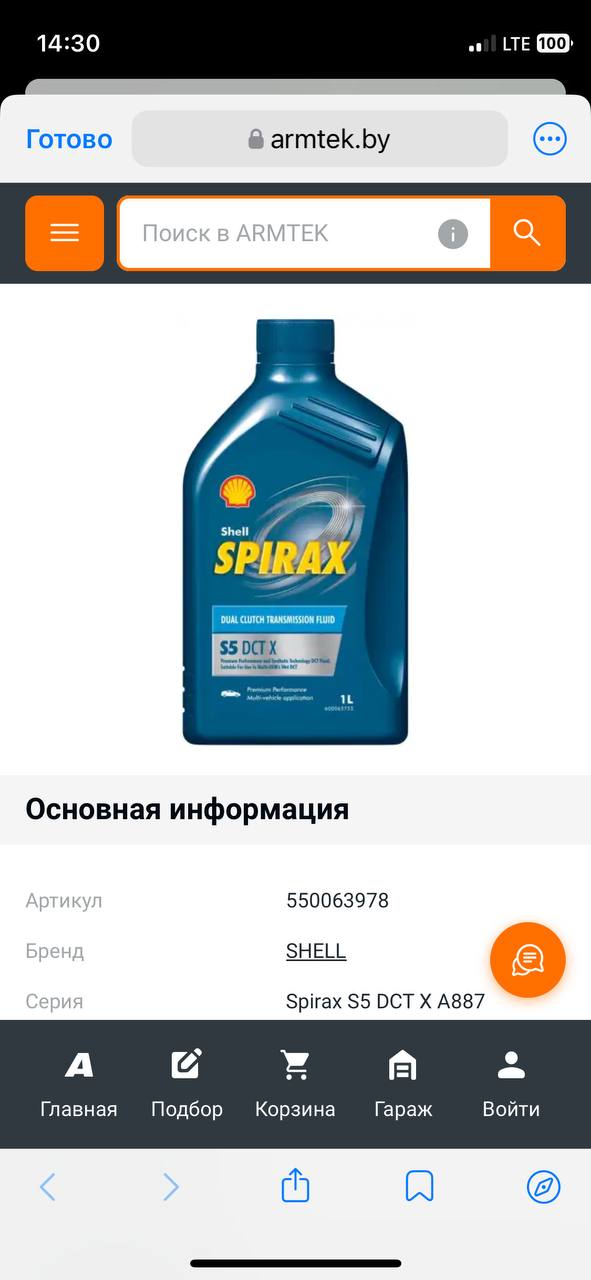Screen dimensions: 591x1280
Task: Open the browser's three-dot options menu
Action: coord(550,139)
